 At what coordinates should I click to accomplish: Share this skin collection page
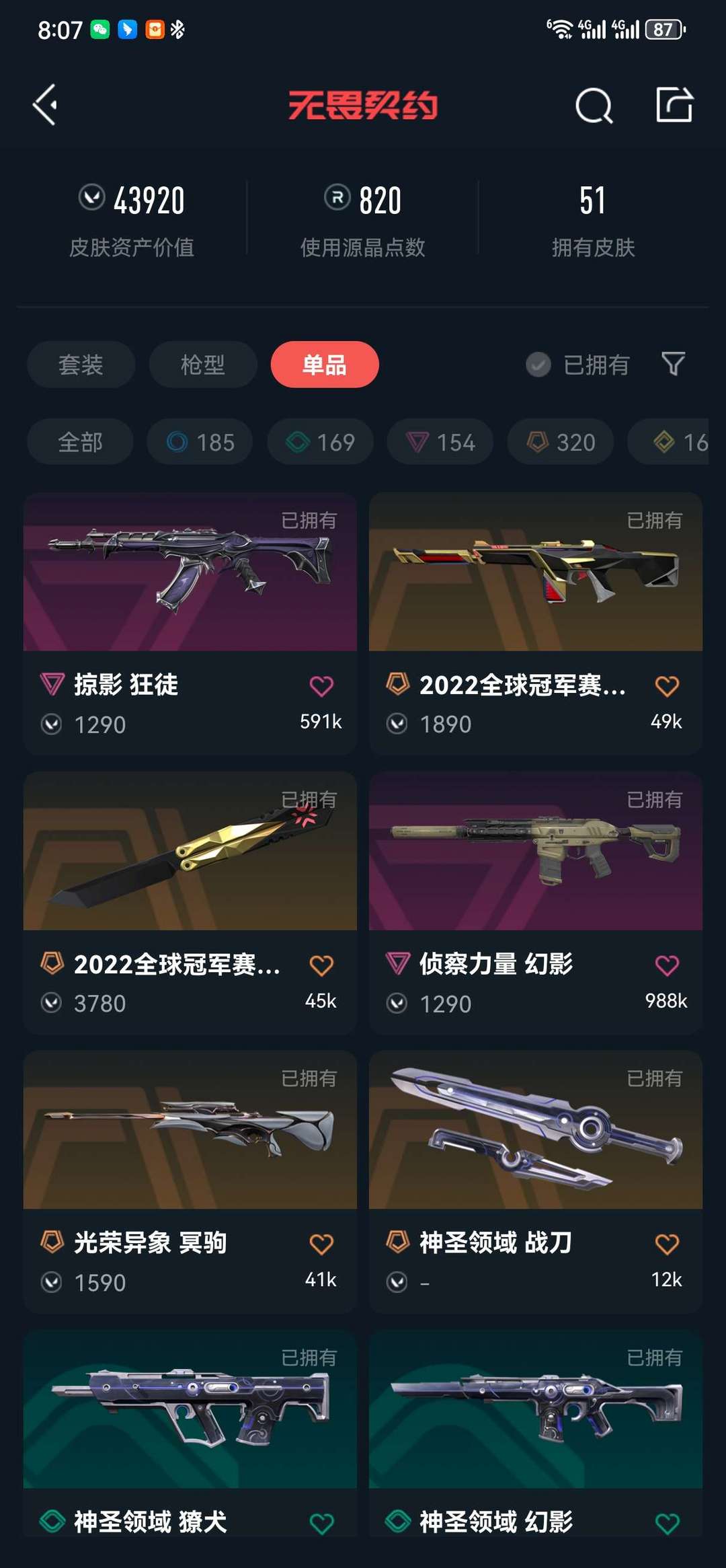click(674, 105)
